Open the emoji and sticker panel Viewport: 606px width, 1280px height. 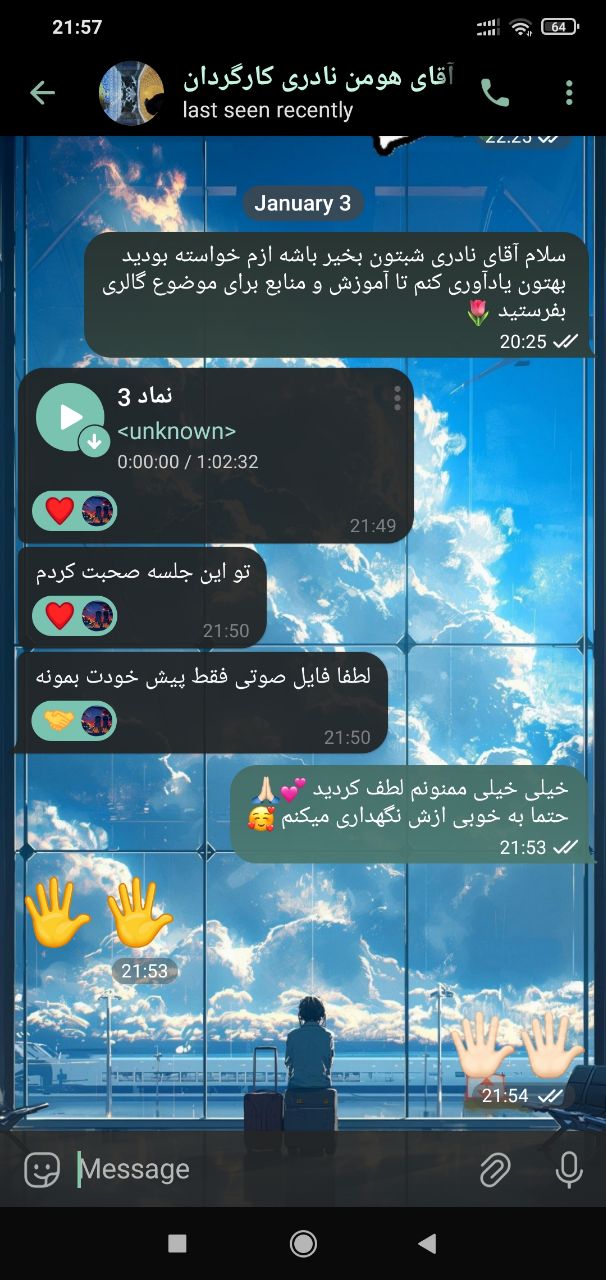42,1169
